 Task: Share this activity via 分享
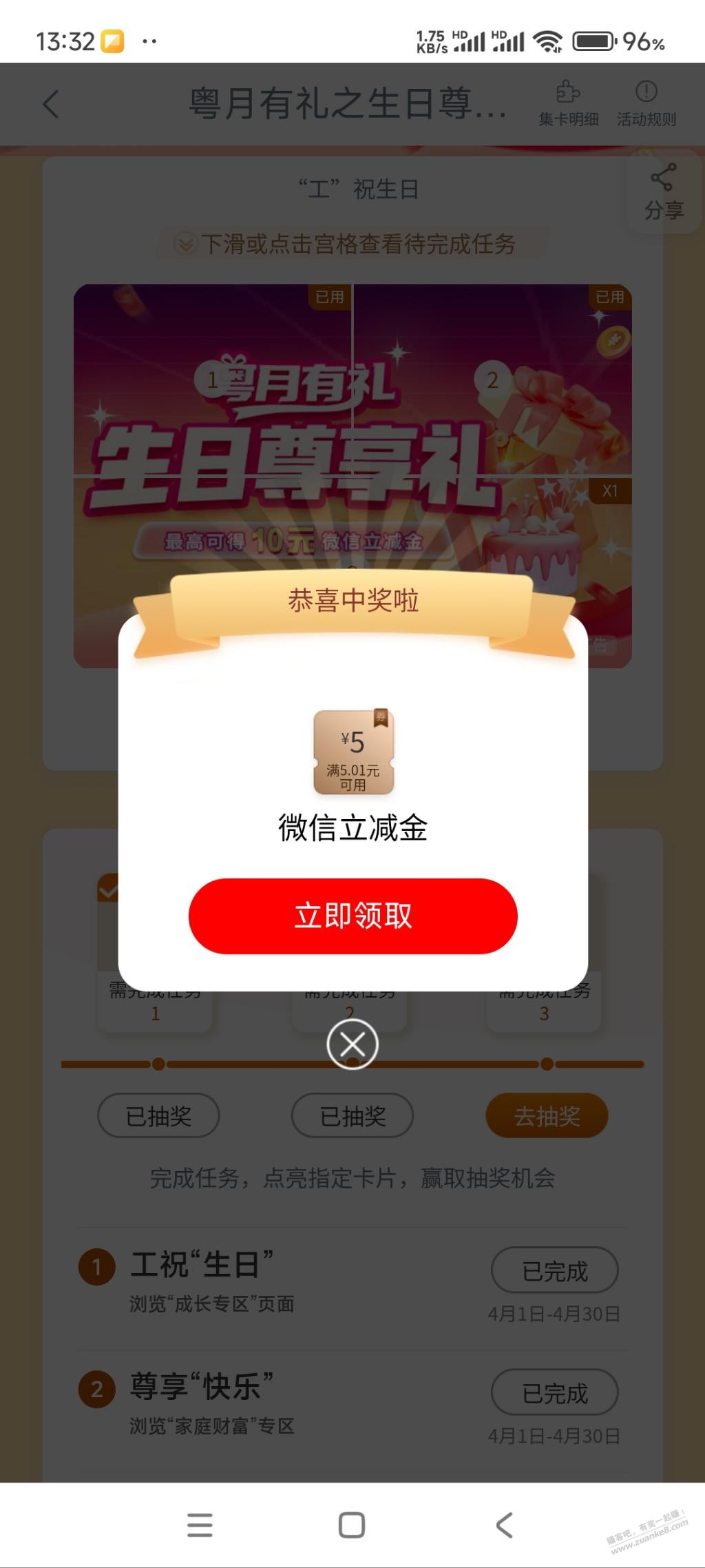click(663, 192)
